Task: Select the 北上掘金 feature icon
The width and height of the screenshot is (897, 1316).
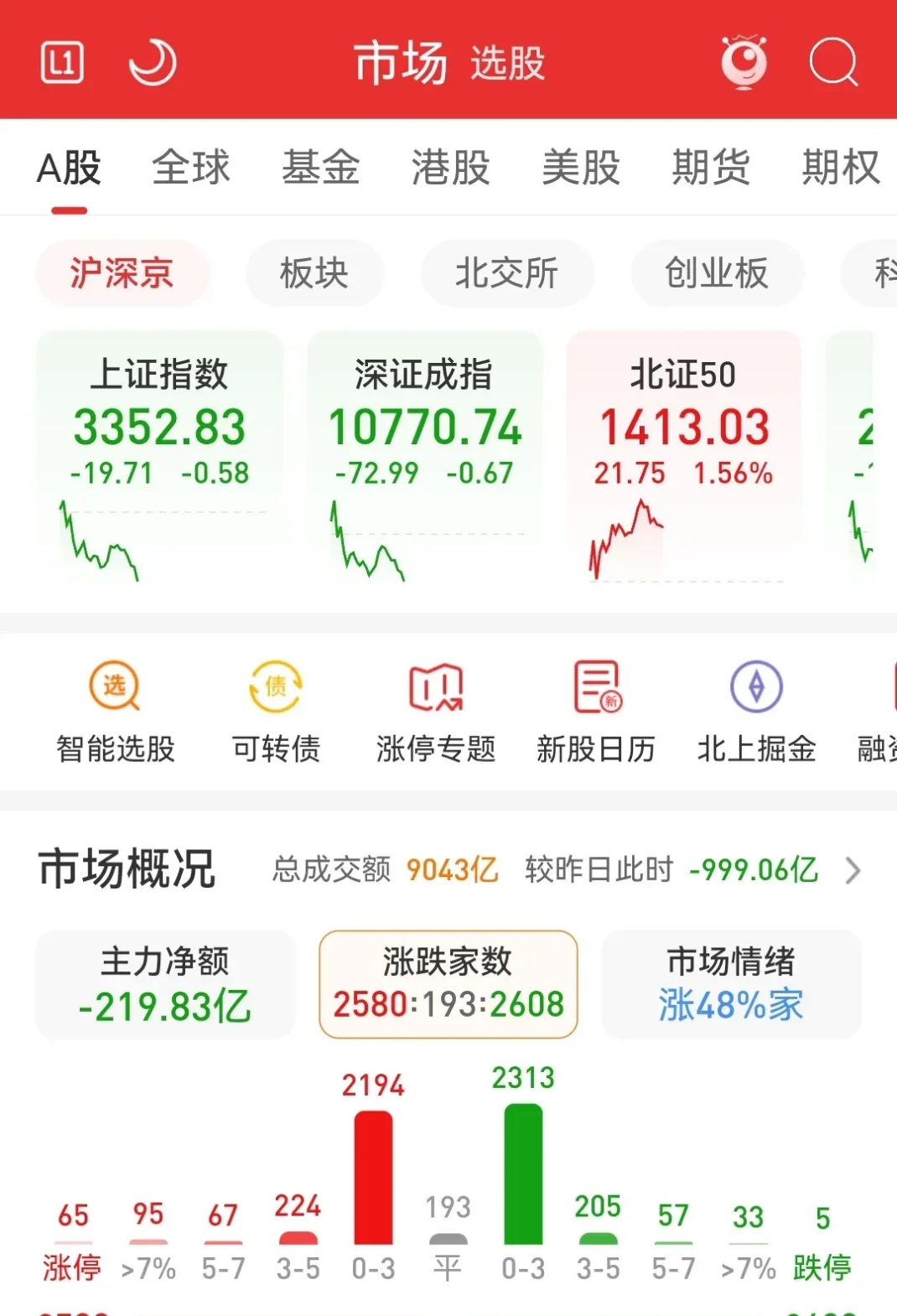Action: click(x=755, y=709)
